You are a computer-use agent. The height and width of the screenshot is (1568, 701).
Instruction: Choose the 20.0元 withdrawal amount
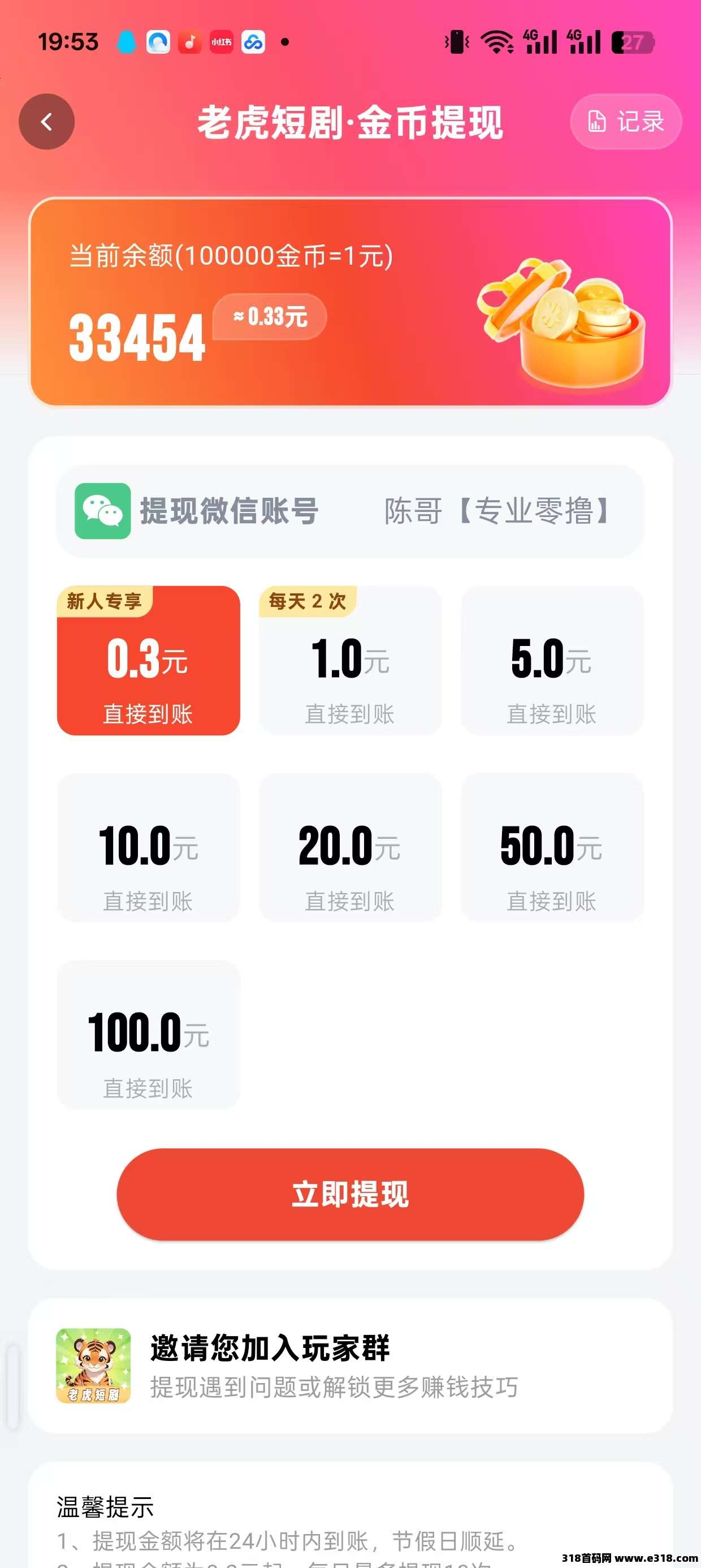tap(350, 848)
